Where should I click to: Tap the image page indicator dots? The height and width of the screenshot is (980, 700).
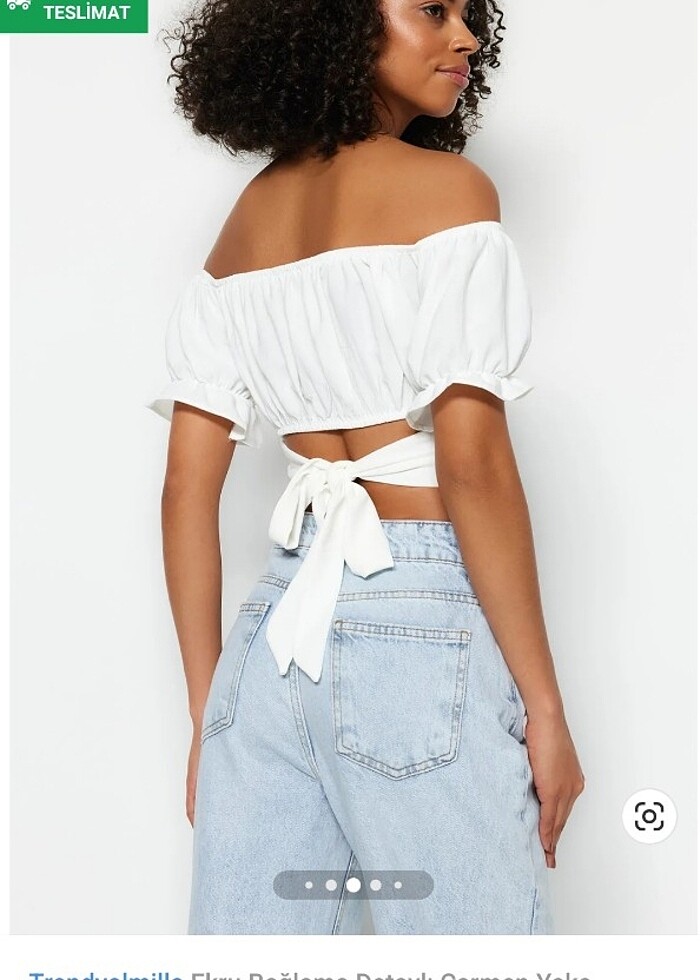353,885
